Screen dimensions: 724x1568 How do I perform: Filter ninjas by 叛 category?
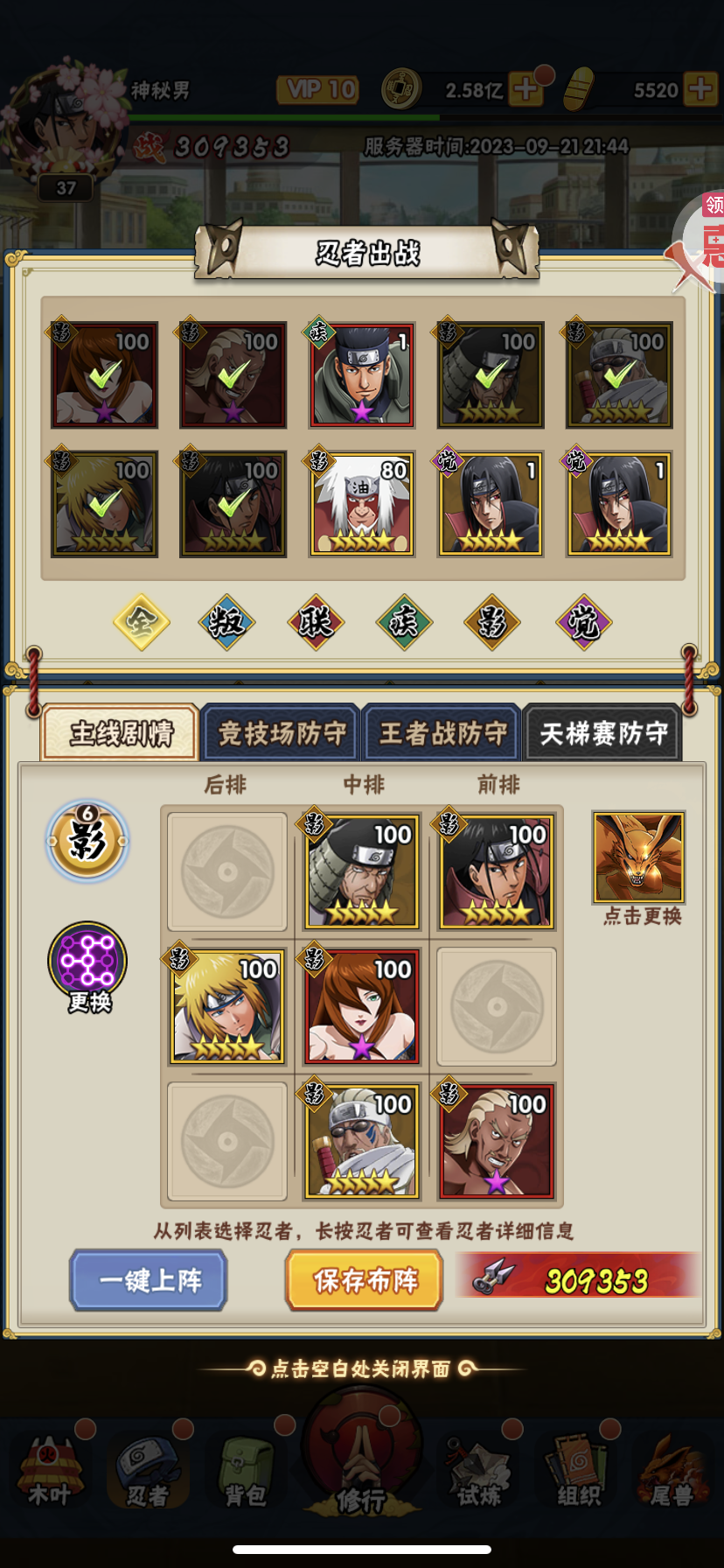tap(227, 622)
